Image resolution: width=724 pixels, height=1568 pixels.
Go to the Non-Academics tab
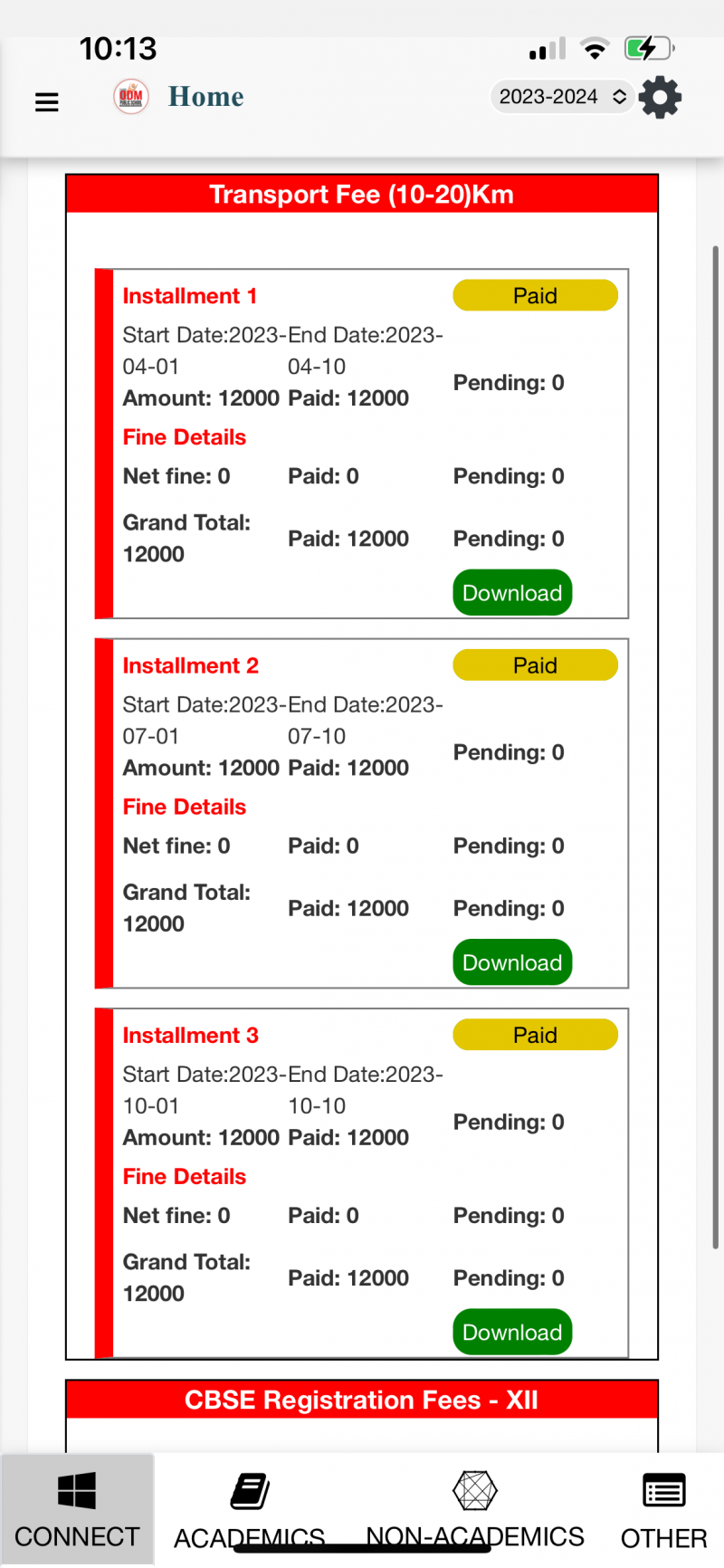click(x=475, y=1509)
